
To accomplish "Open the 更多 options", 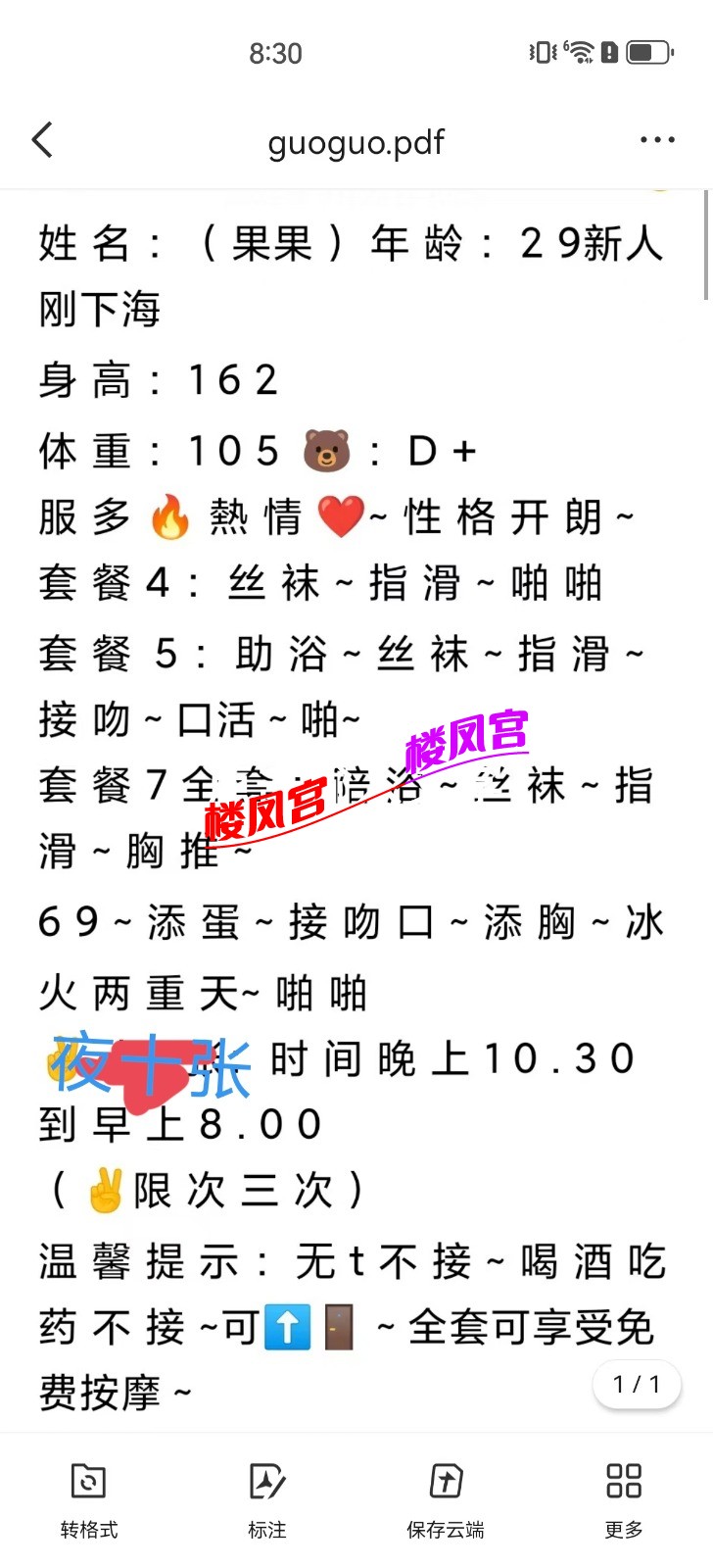I will click(624, 1499).
